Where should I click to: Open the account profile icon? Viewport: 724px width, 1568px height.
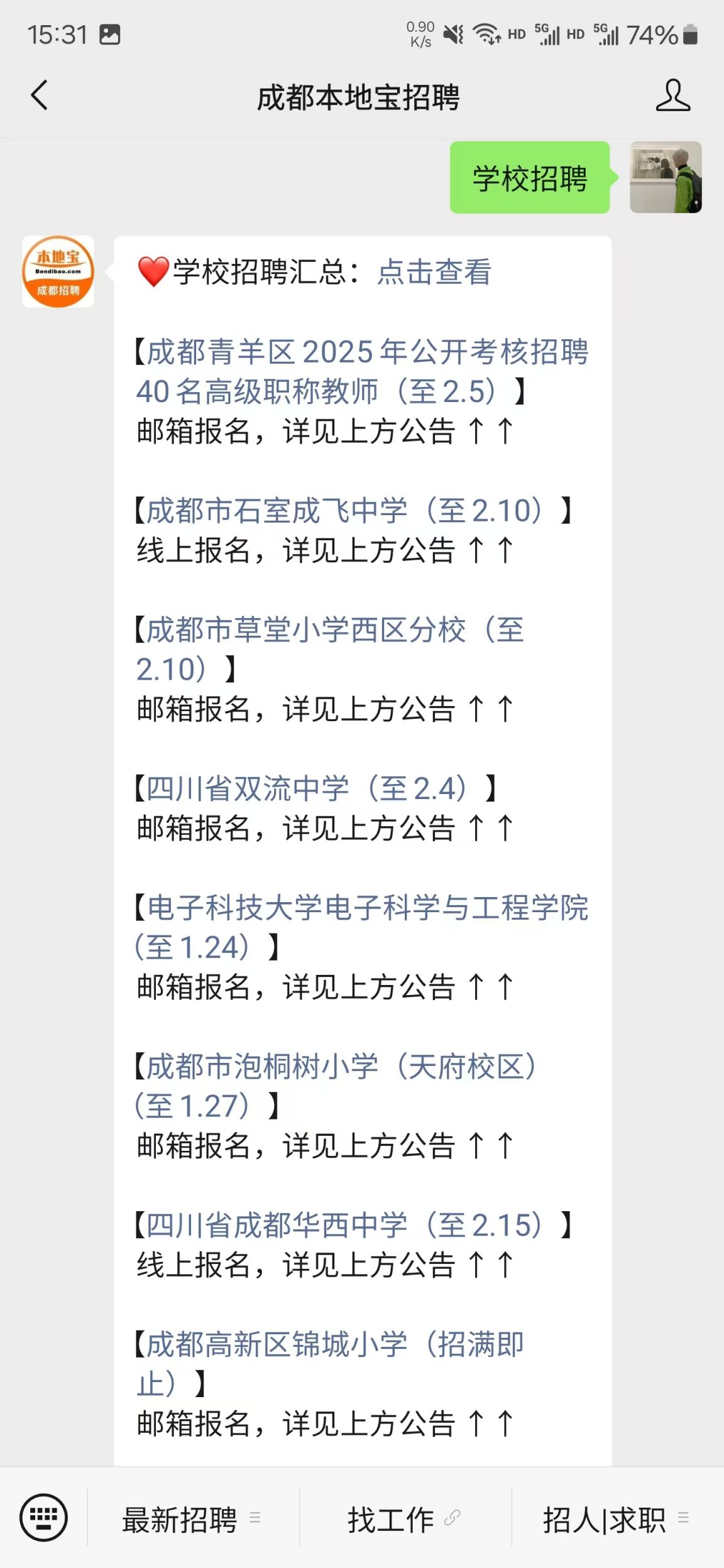coord(672,95)
